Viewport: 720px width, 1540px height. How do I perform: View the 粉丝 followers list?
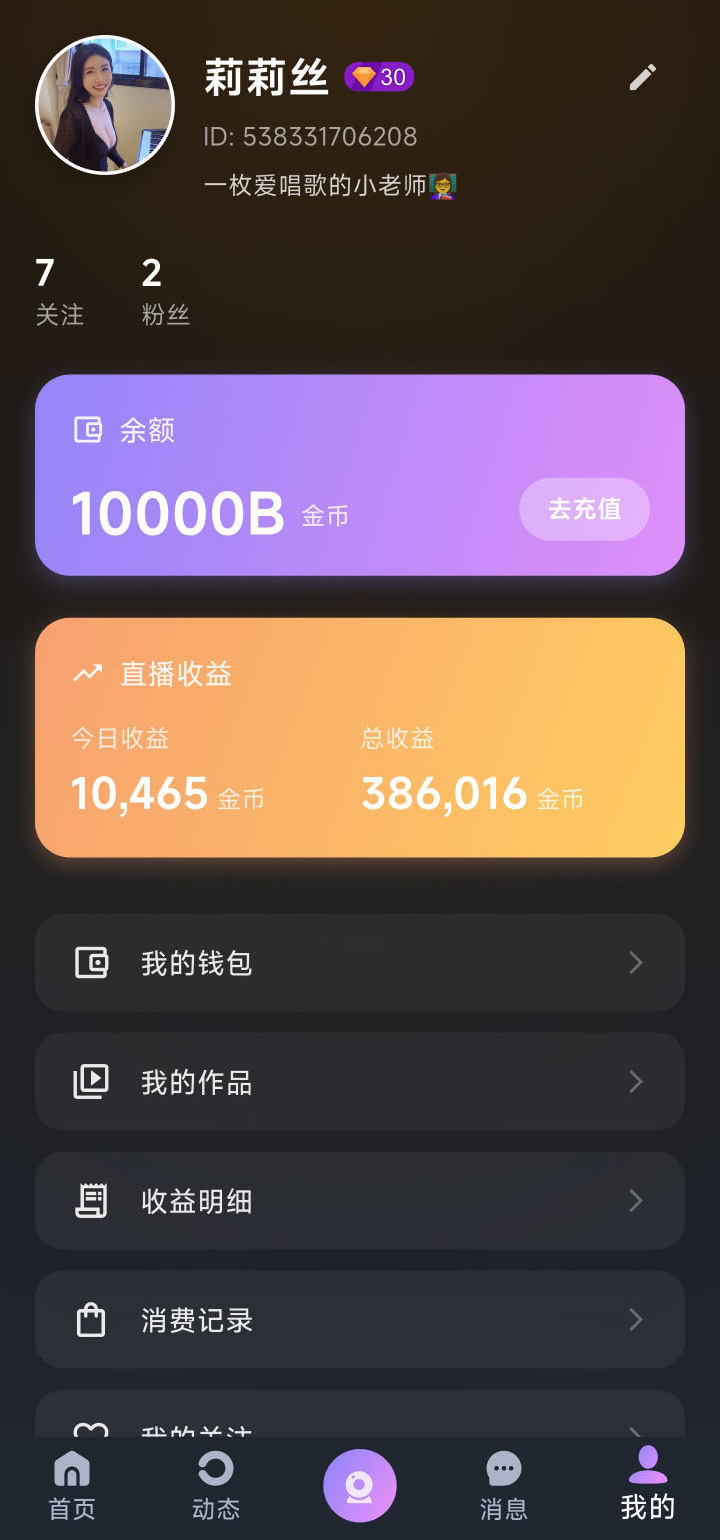pos(165,292)
